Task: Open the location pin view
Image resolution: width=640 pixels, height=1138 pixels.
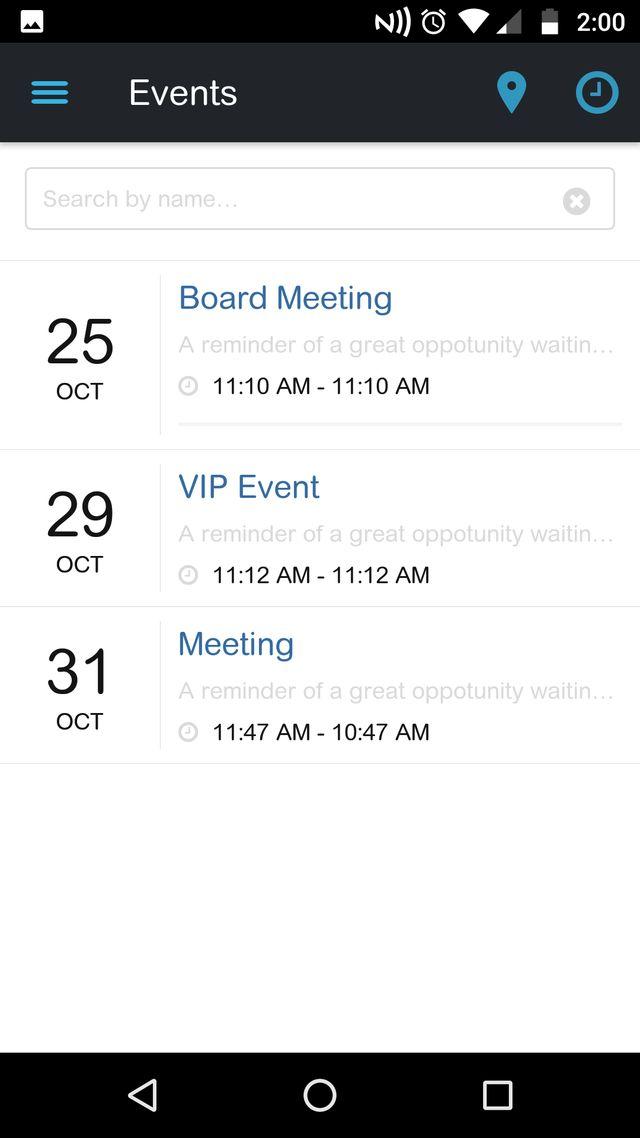Action: [511, 93]
